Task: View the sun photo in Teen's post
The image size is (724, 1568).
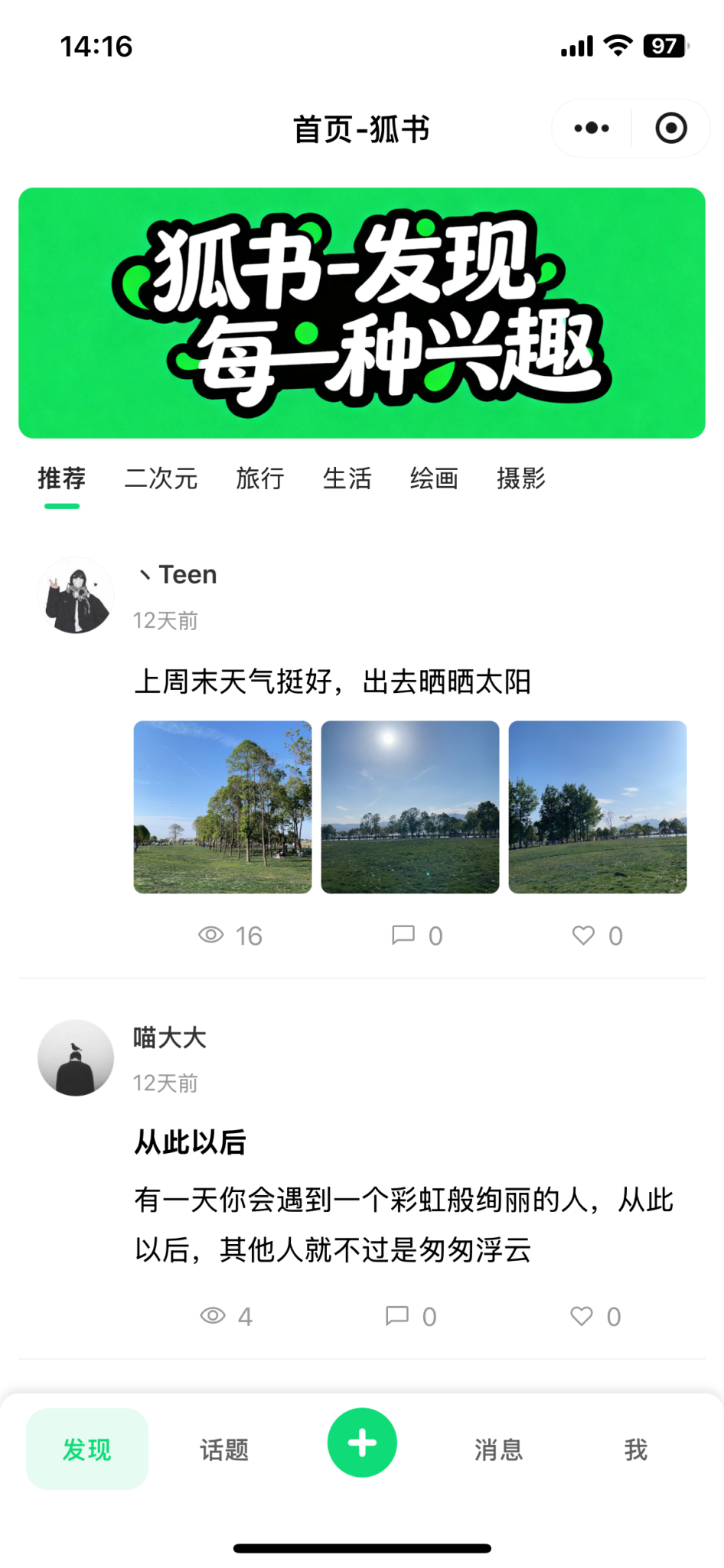Action: coord(410,807)
